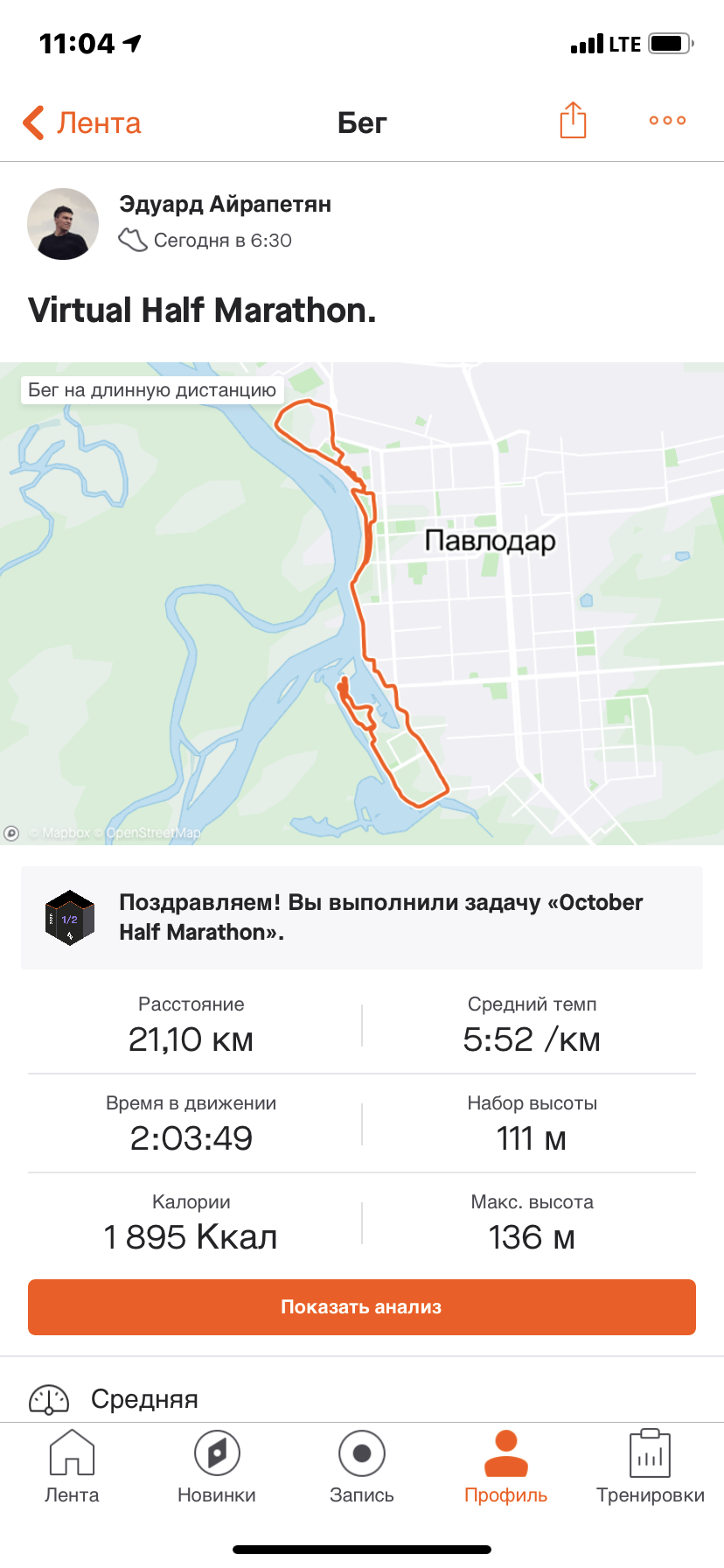This screenshot has height=1568, width=724.
Task: Switch to the Лента tab
Action: tap(72, 1466)
